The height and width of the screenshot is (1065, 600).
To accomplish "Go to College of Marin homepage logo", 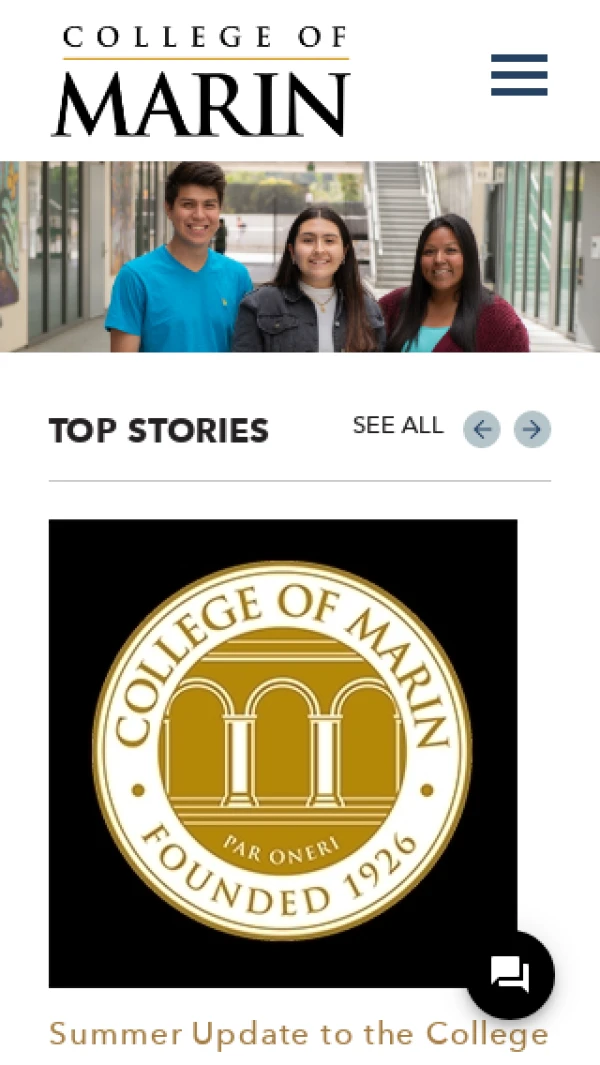I will click(x=201, y=81).
